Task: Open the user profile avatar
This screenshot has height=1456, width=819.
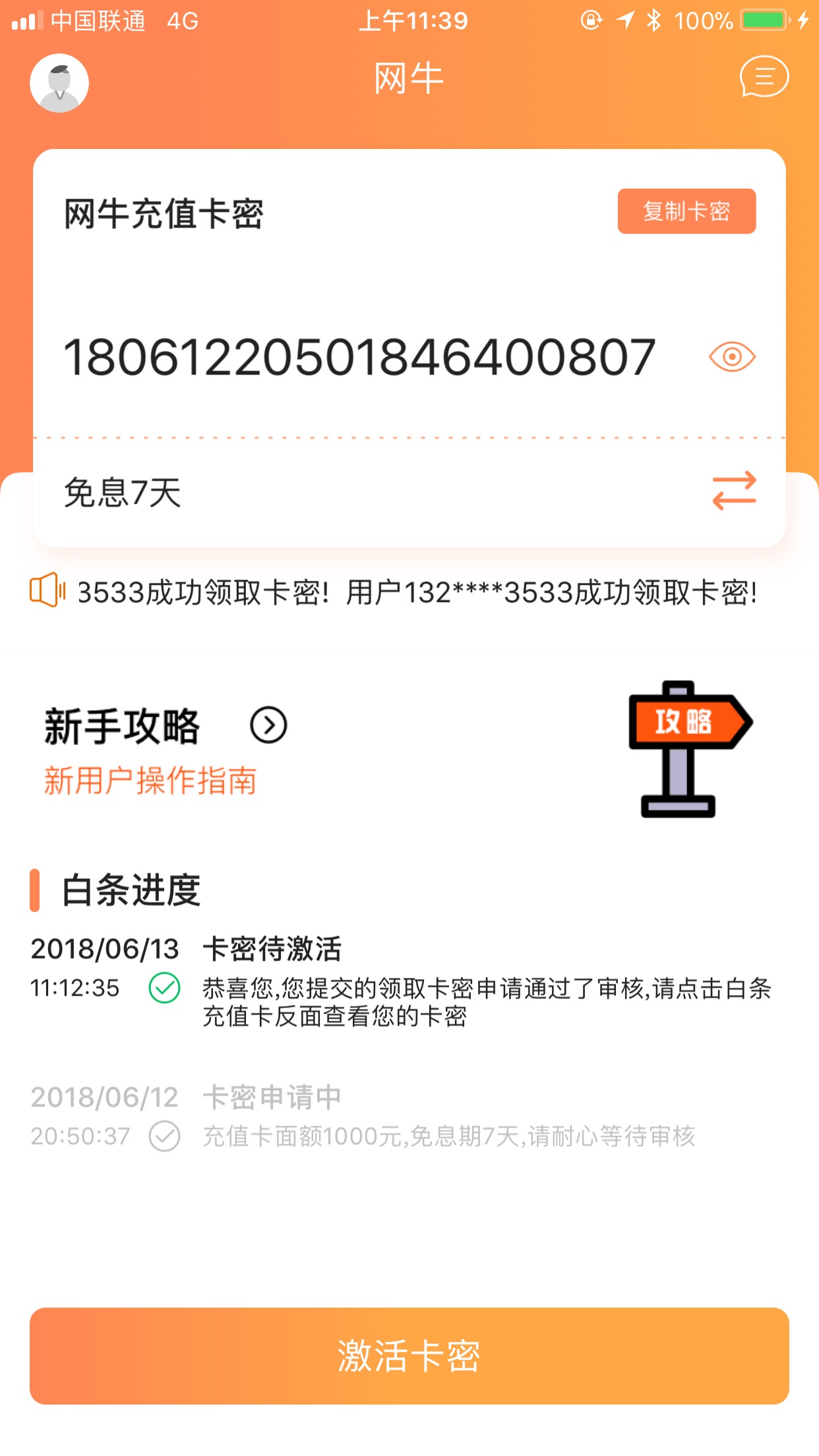Action: (59, 83)
